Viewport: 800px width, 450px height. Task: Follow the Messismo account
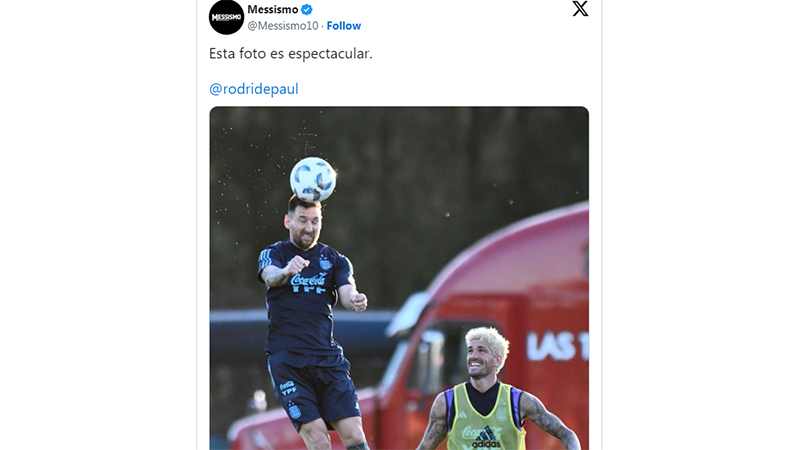point(344,26)
